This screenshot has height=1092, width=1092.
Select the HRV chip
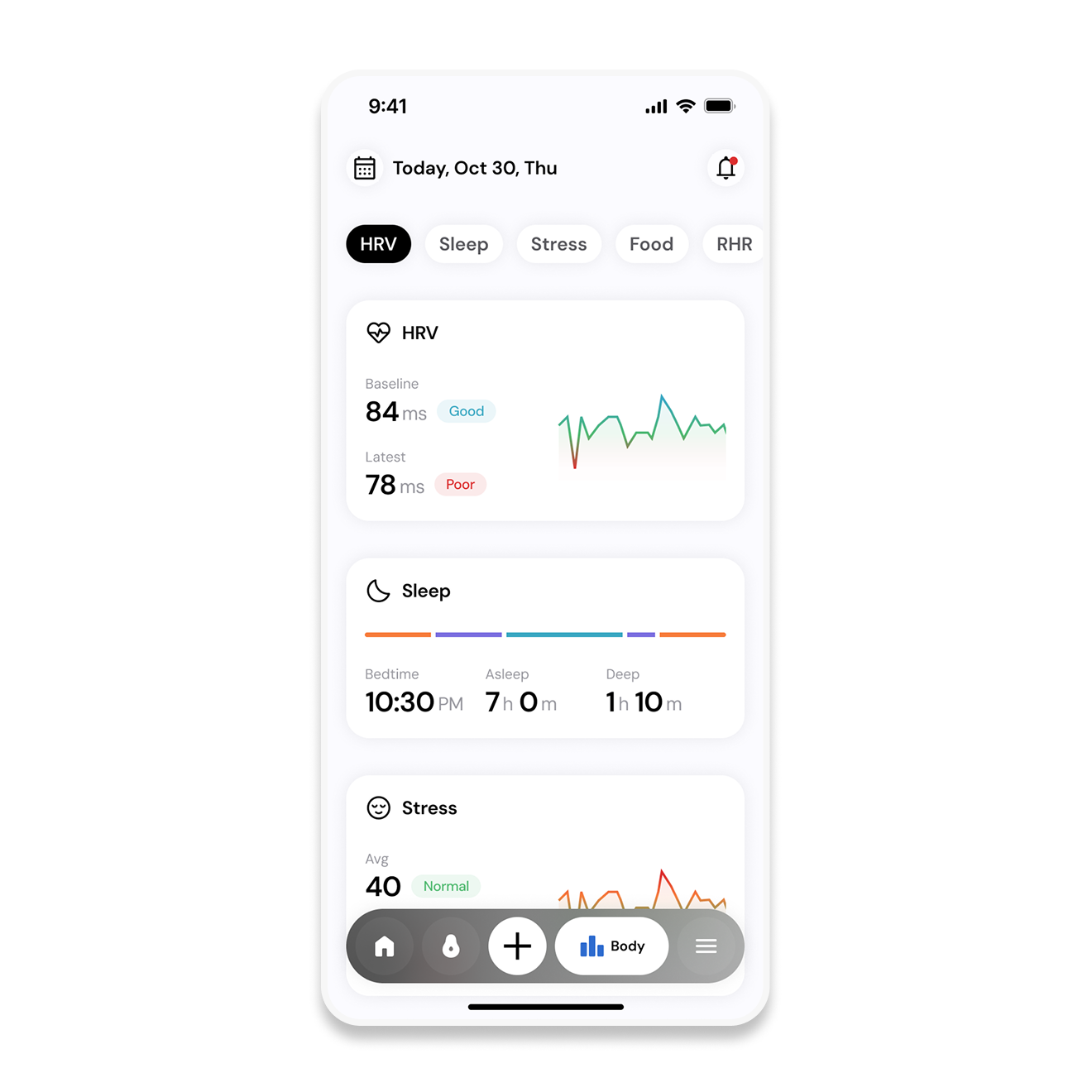pyautogui.click(x=378, y=244)
